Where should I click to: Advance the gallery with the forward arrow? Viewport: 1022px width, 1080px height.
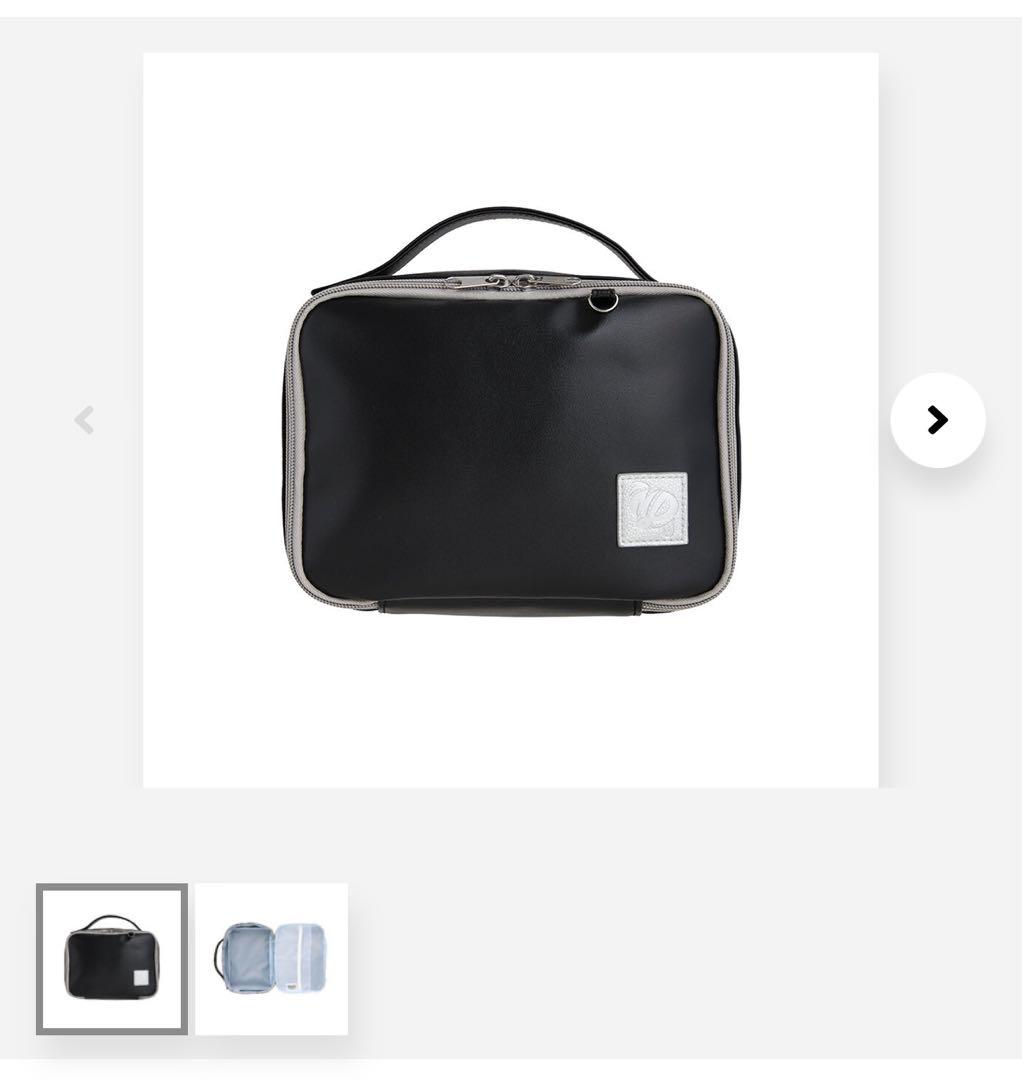pos(936,420)
